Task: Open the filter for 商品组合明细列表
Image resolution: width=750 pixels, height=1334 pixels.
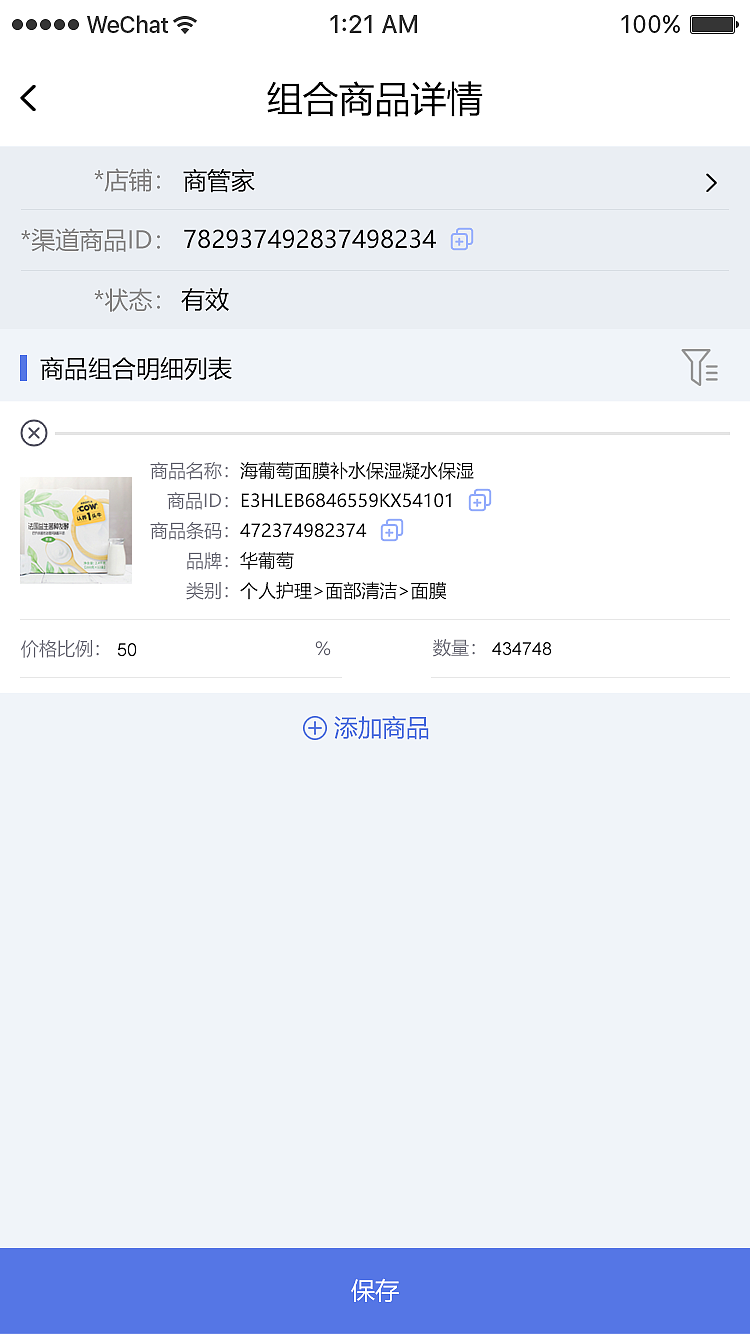Action: coord(701,366)
